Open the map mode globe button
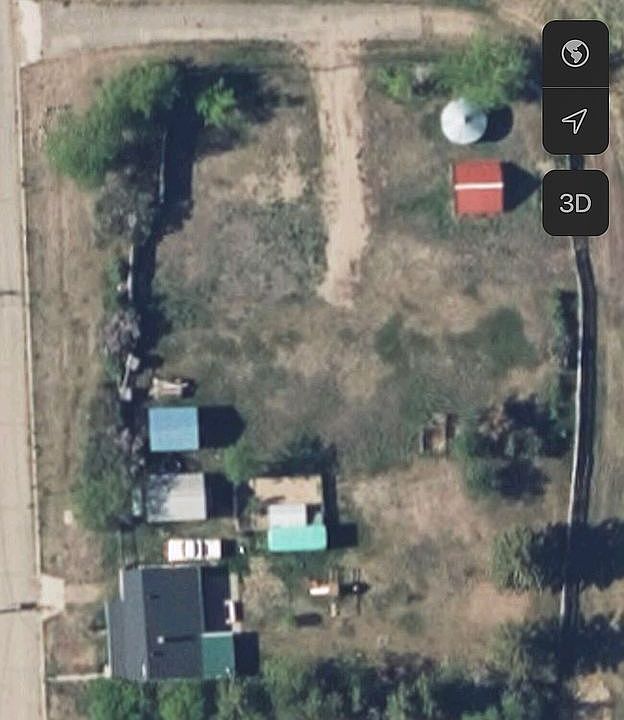Image resolution: width=624 pixels, height=720 pixels. coord(575,54)
